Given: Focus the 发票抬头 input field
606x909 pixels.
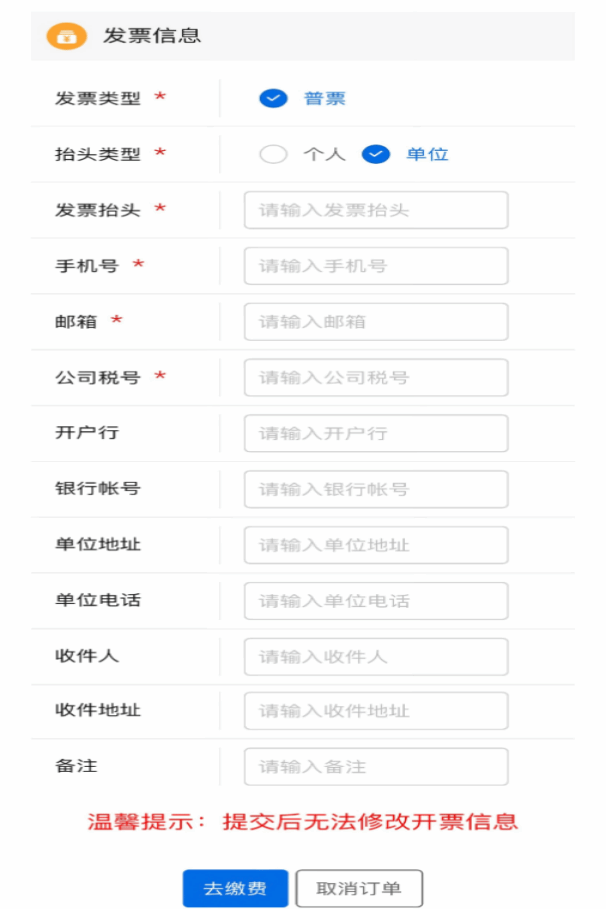Looking at the screenshot, I should [376, 210].
